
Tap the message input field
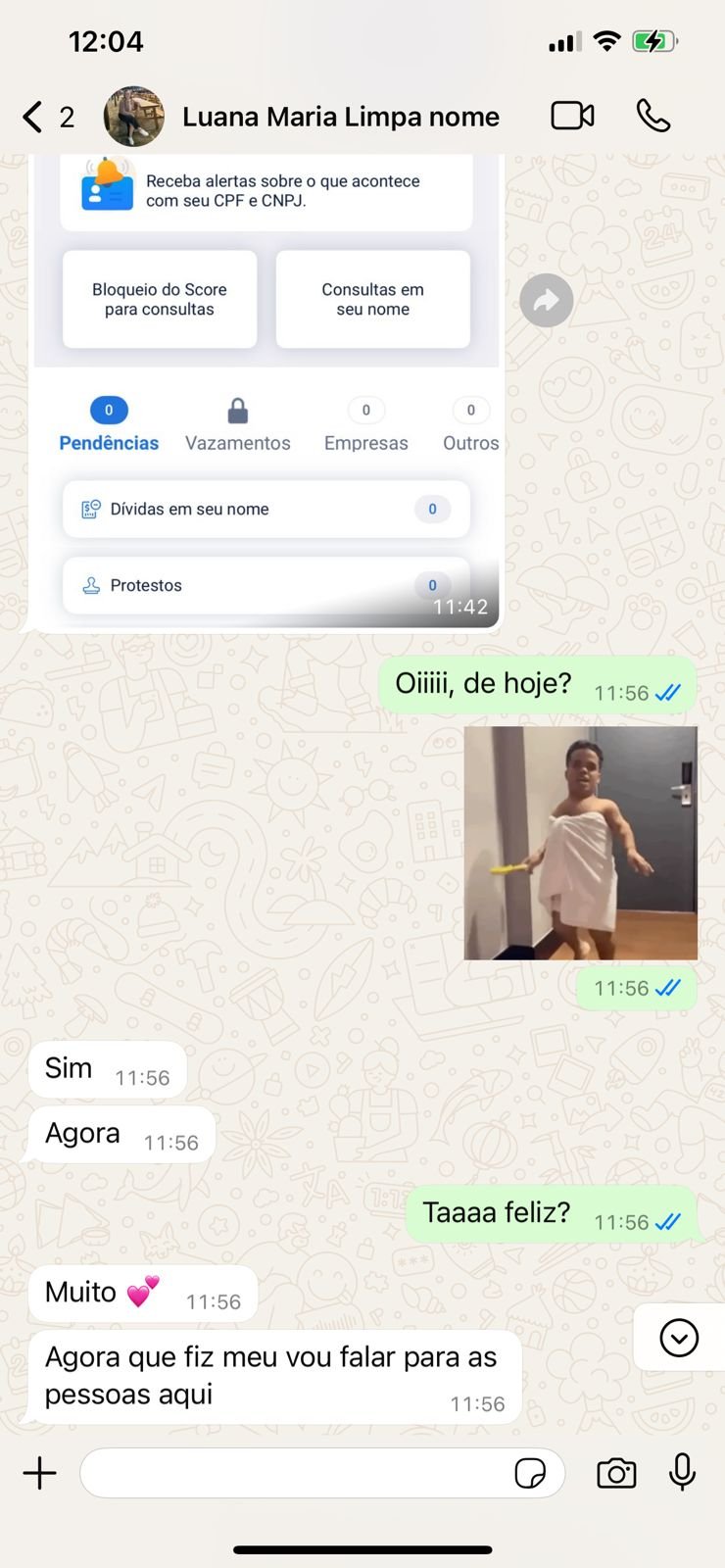click(294, 1473)
